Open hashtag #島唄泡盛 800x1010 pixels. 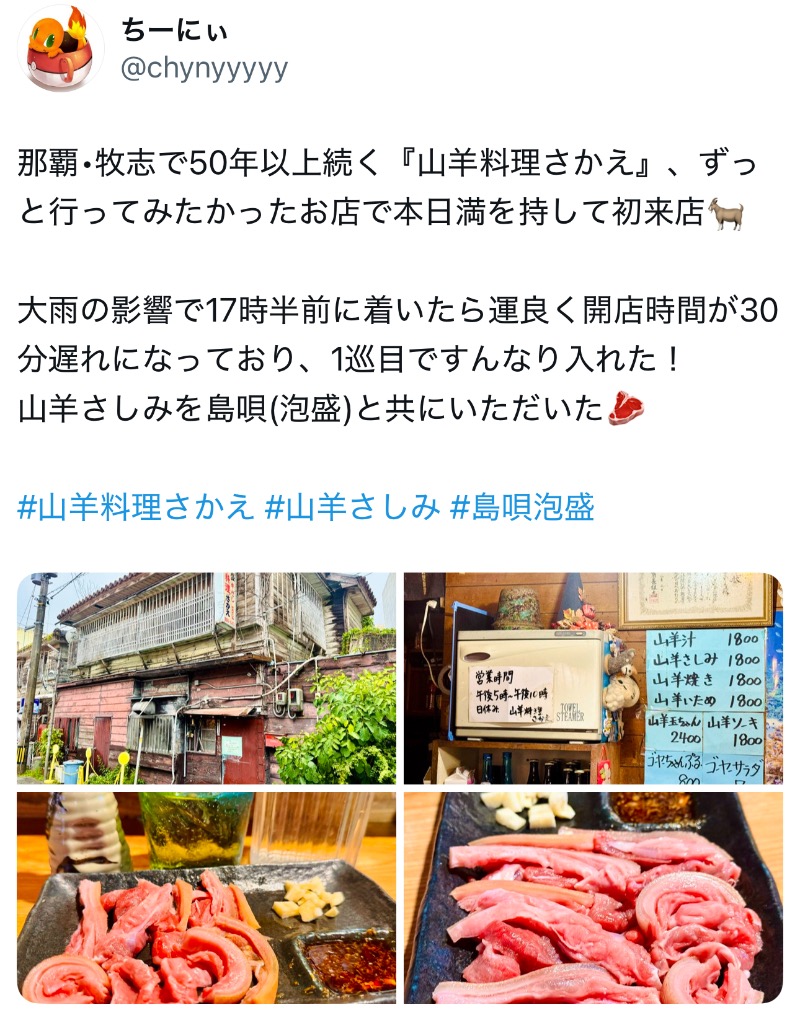522,508
